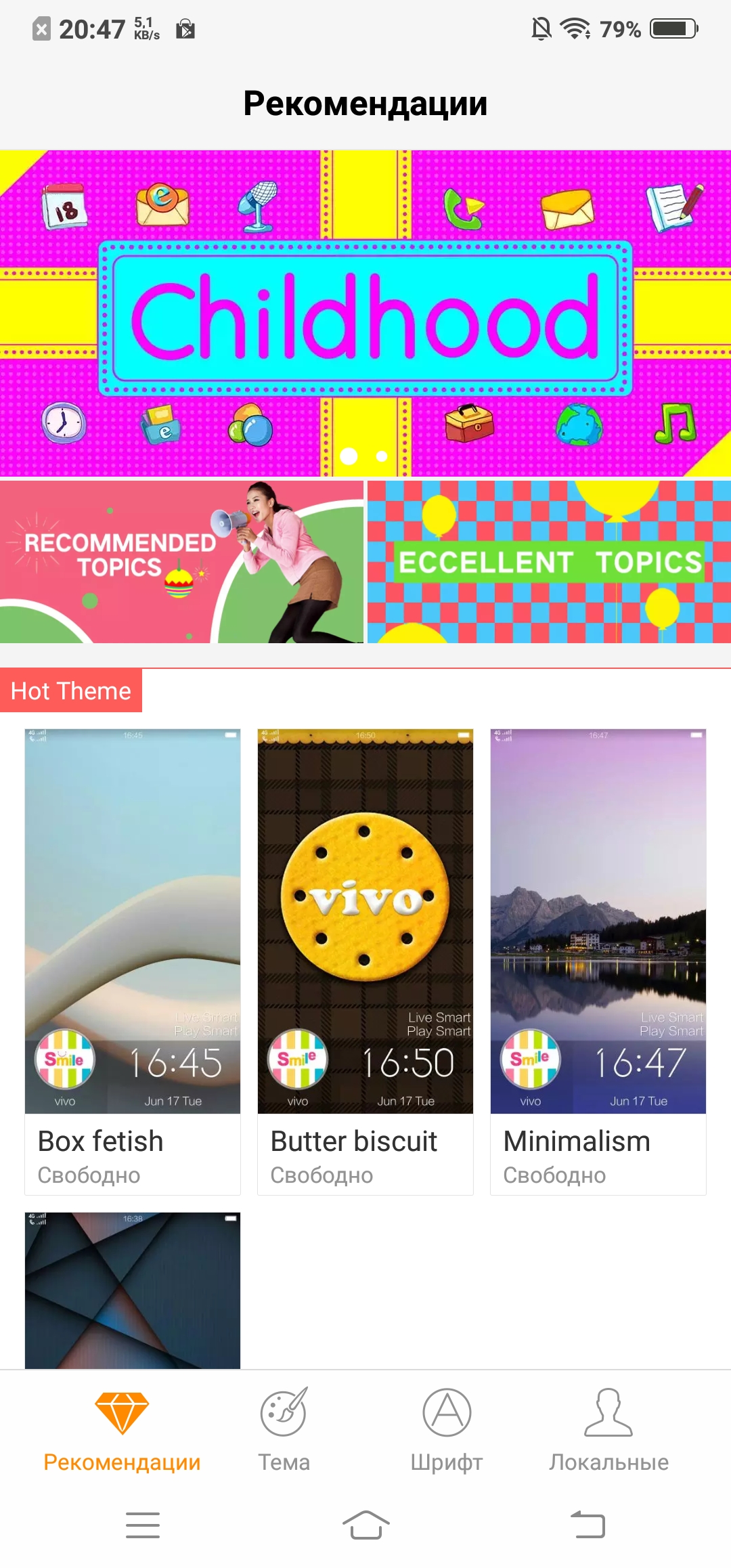Viewport: 731px width, 1568px height.
Task: Open the Recommended Topics banner
Action: pos(181,562)
